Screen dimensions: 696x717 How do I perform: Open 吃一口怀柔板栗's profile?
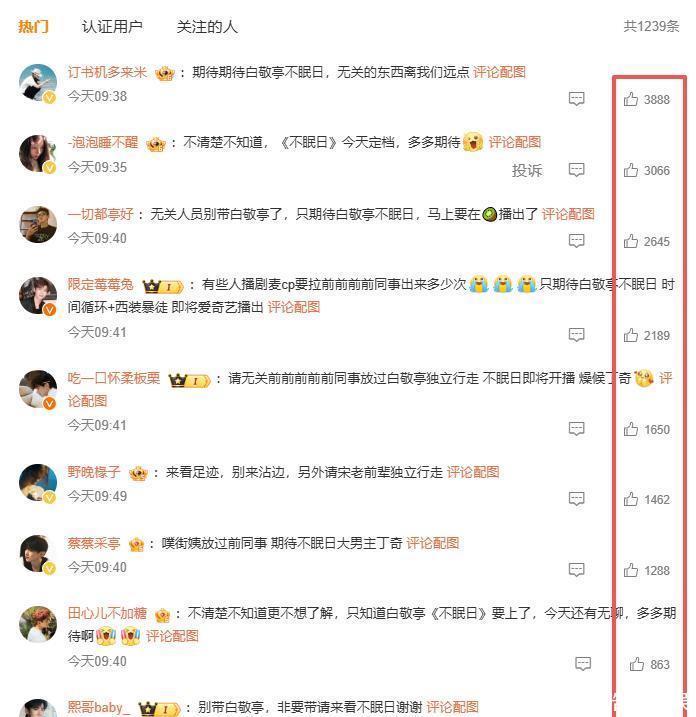(x=113, y=379)
